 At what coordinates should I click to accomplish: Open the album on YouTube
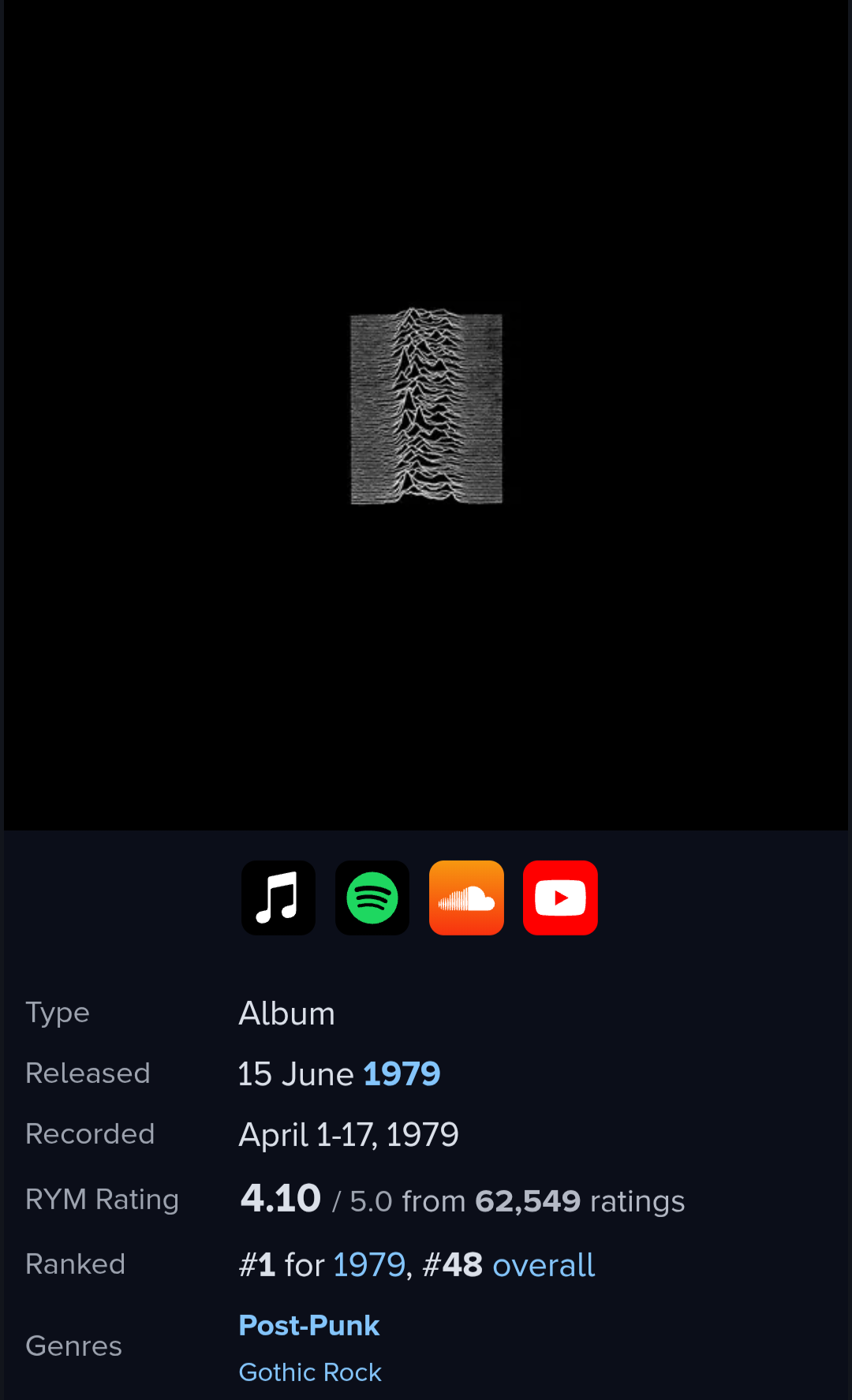pyautogui.click(x=560, y=898)
